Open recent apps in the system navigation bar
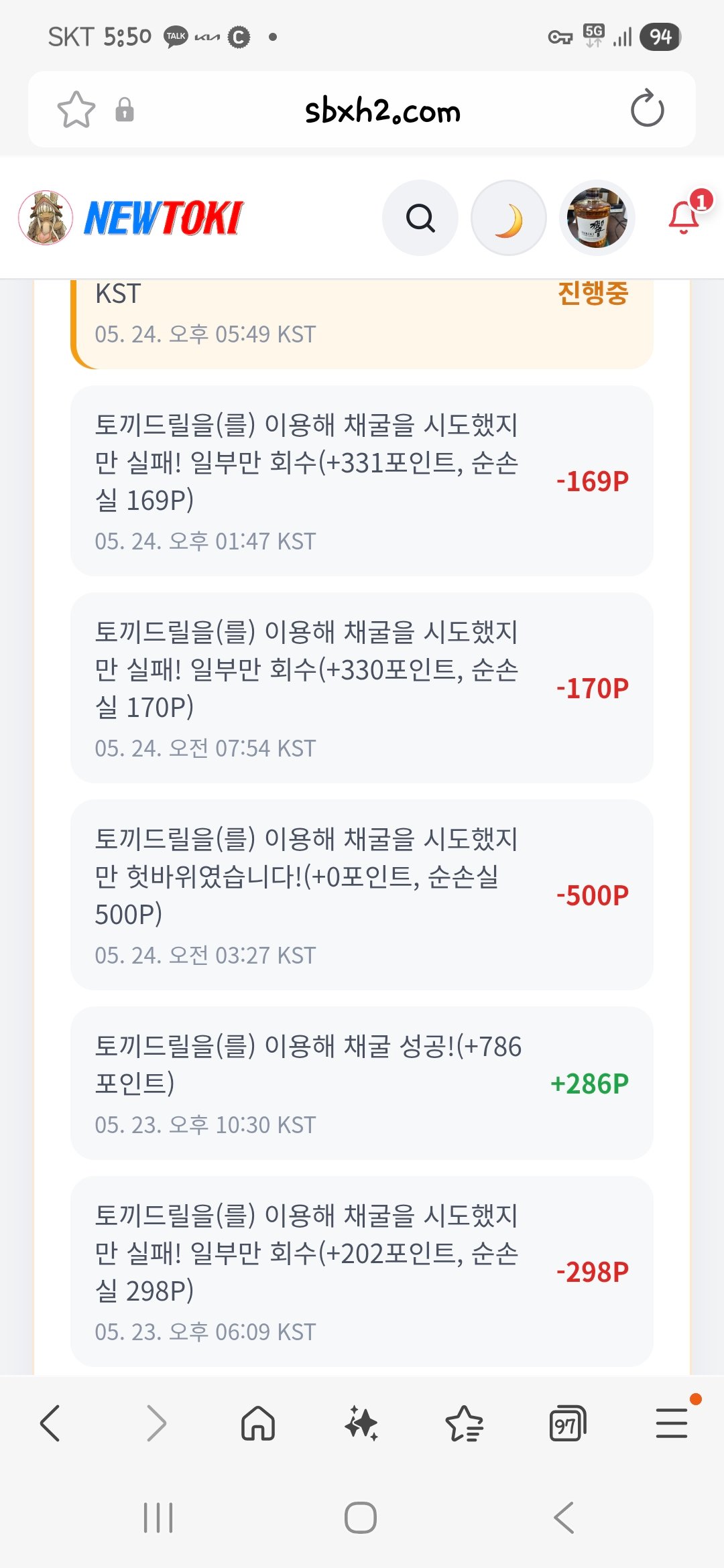724x1568 pixels. click(158, 1518)
